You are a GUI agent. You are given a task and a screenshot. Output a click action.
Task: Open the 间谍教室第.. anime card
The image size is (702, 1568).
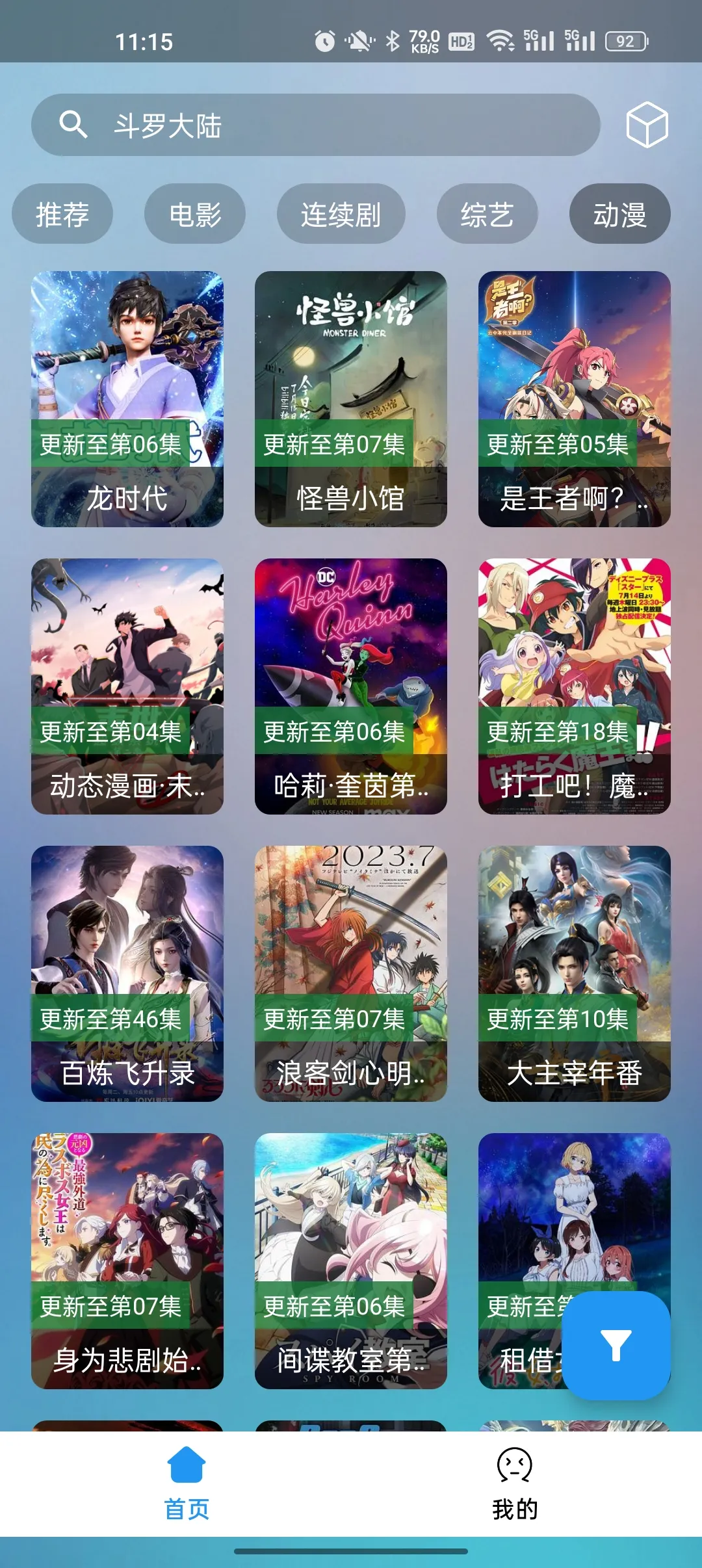[x=351, y=1261]
